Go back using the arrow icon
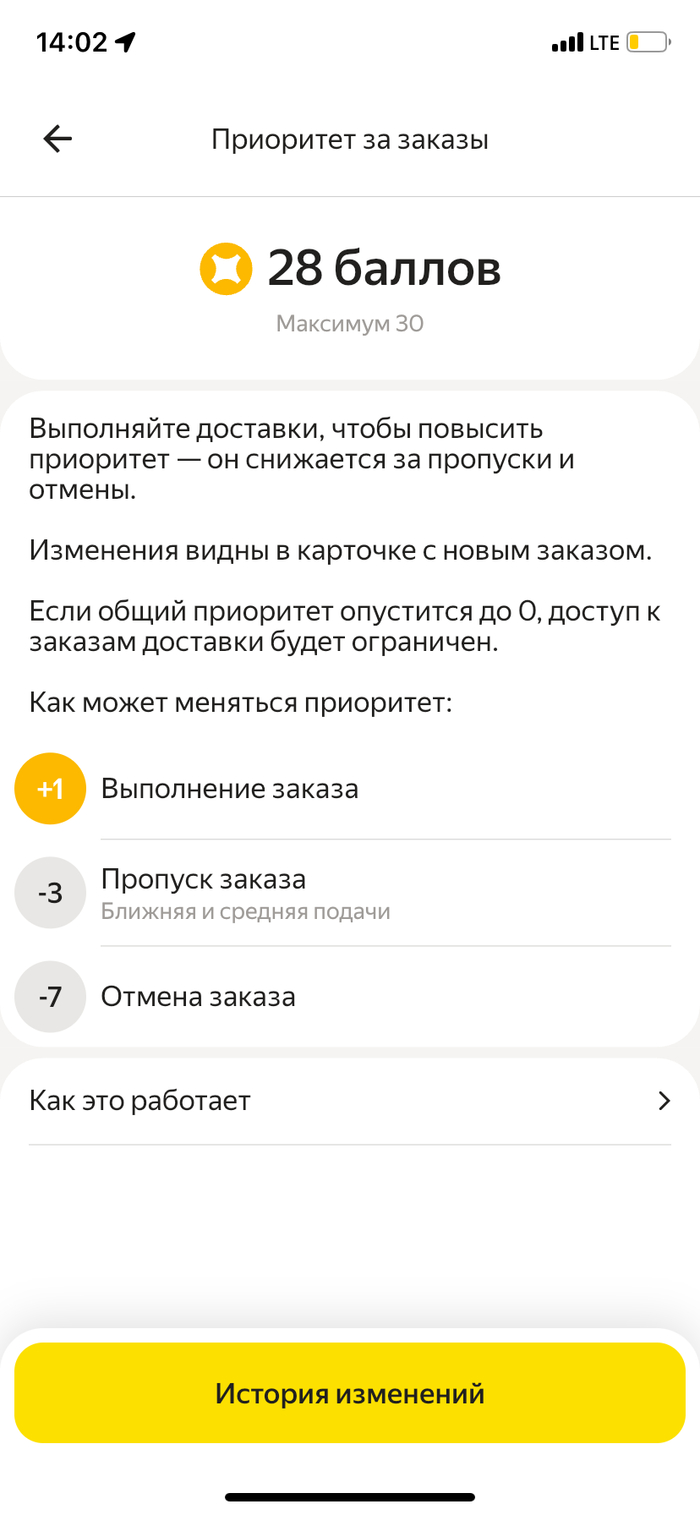Screen dimensions: 700x1515 tap(58, 139)
